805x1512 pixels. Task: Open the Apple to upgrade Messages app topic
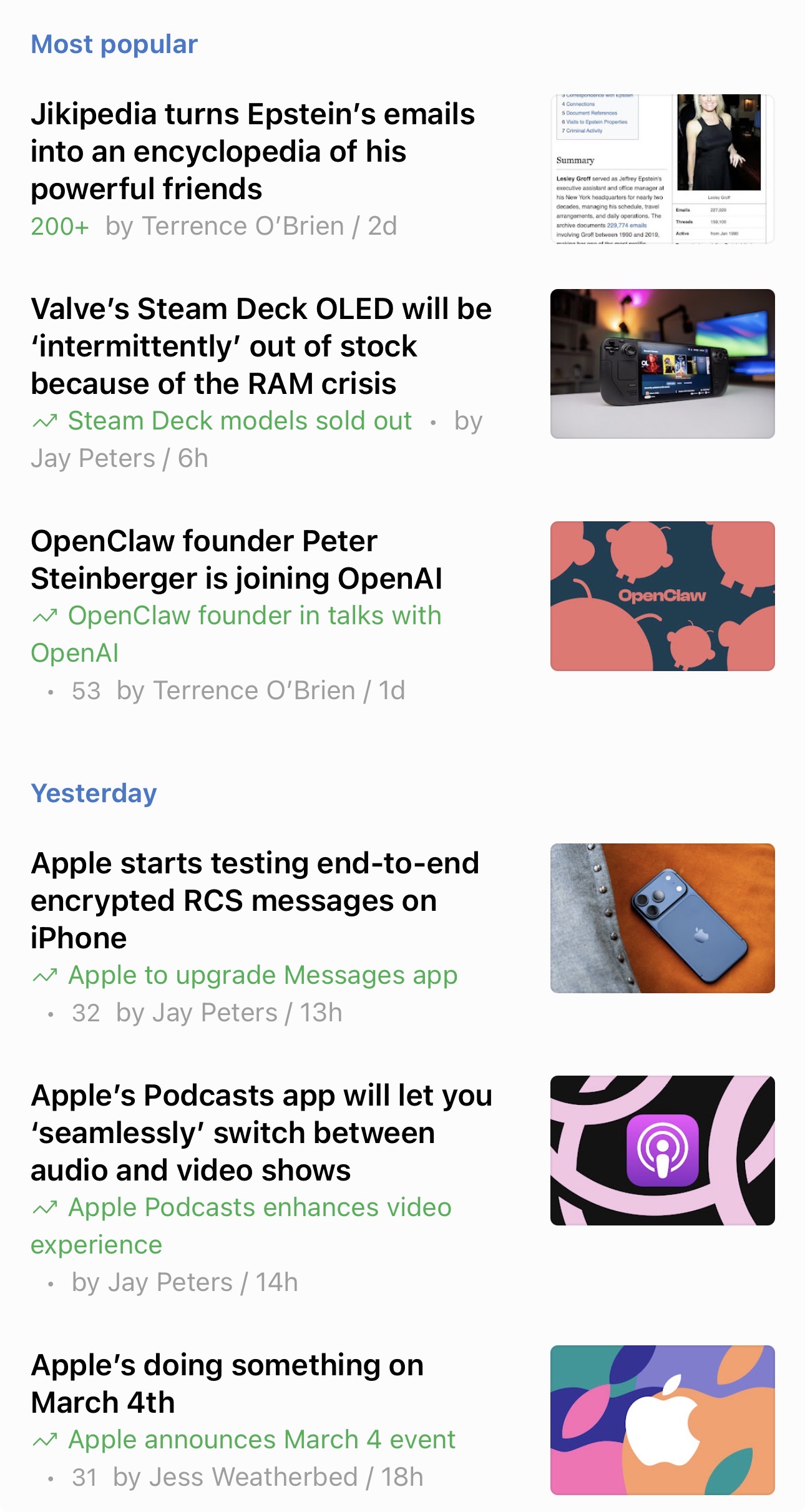click(263, 976)
